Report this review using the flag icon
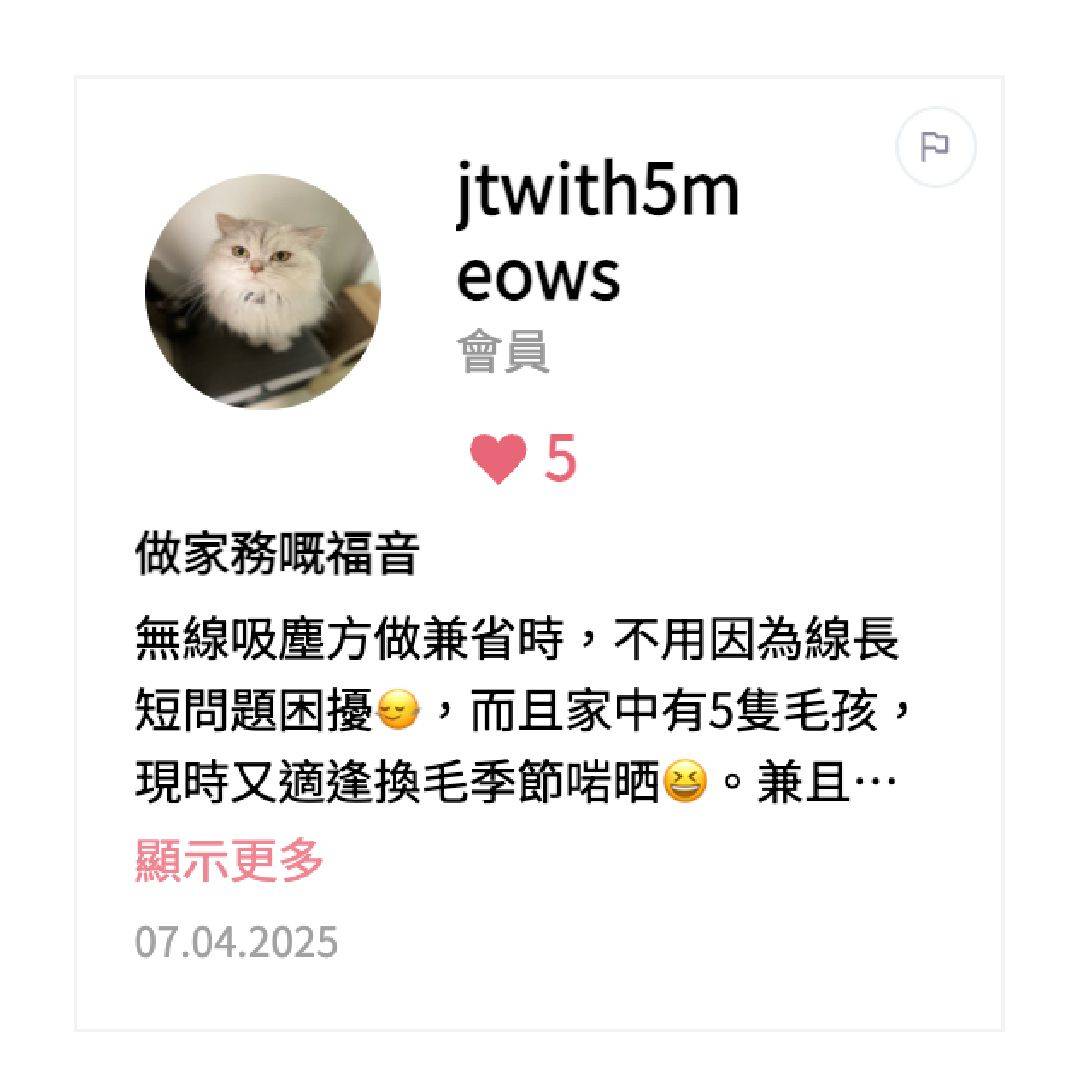The width and height of the screenshot is (1080, 1080). (935, 148)
